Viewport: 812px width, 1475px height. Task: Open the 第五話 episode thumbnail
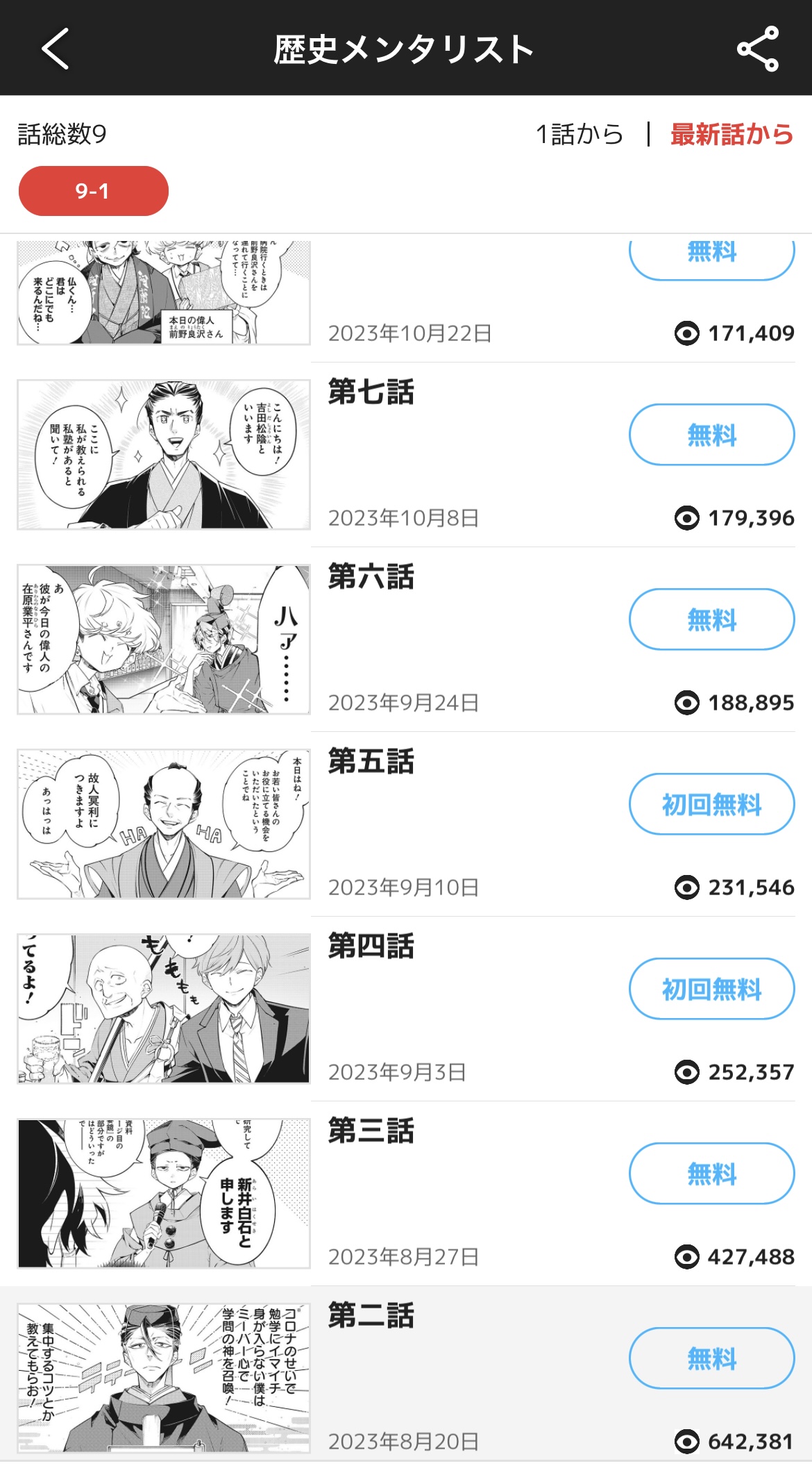(164, 824)
